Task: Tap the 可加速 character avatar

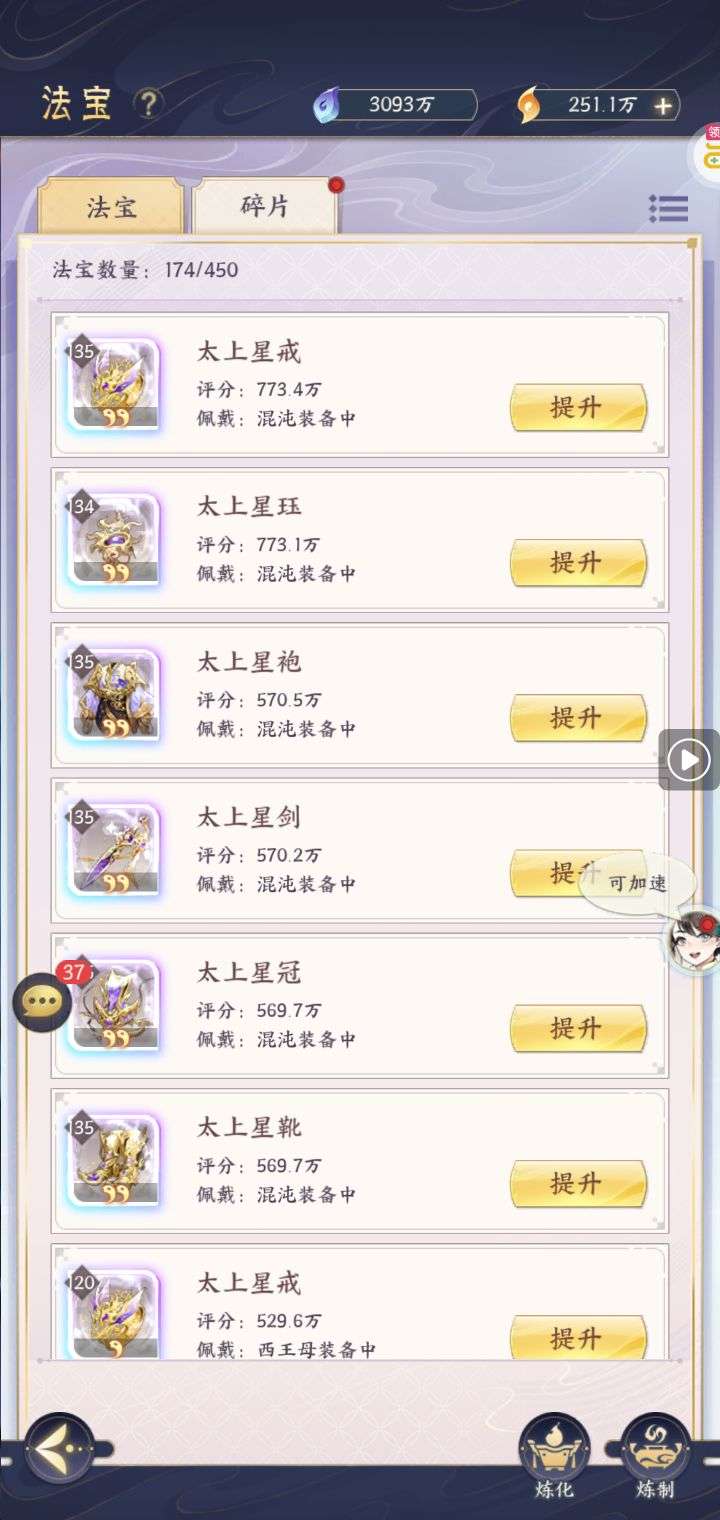Action: click(692, 942)
